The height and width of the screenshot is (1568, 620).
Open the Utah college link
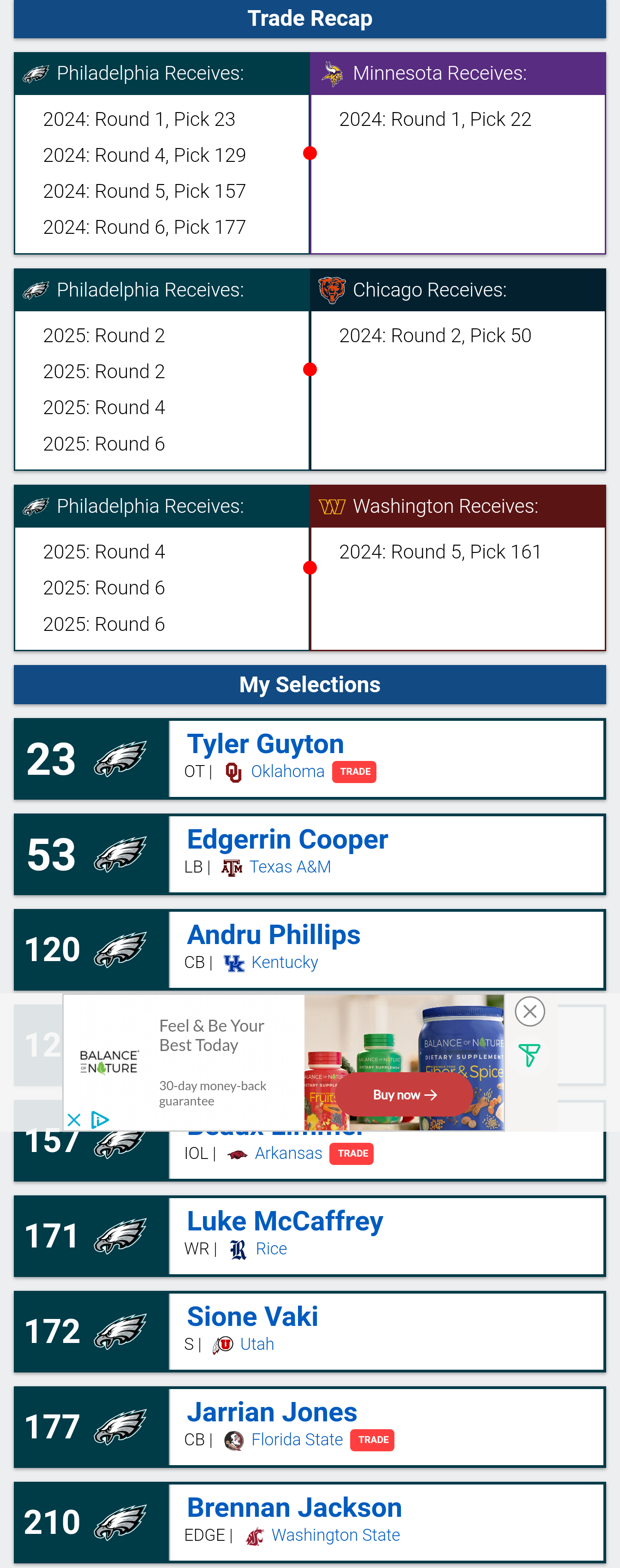(x=257, y=1344)
